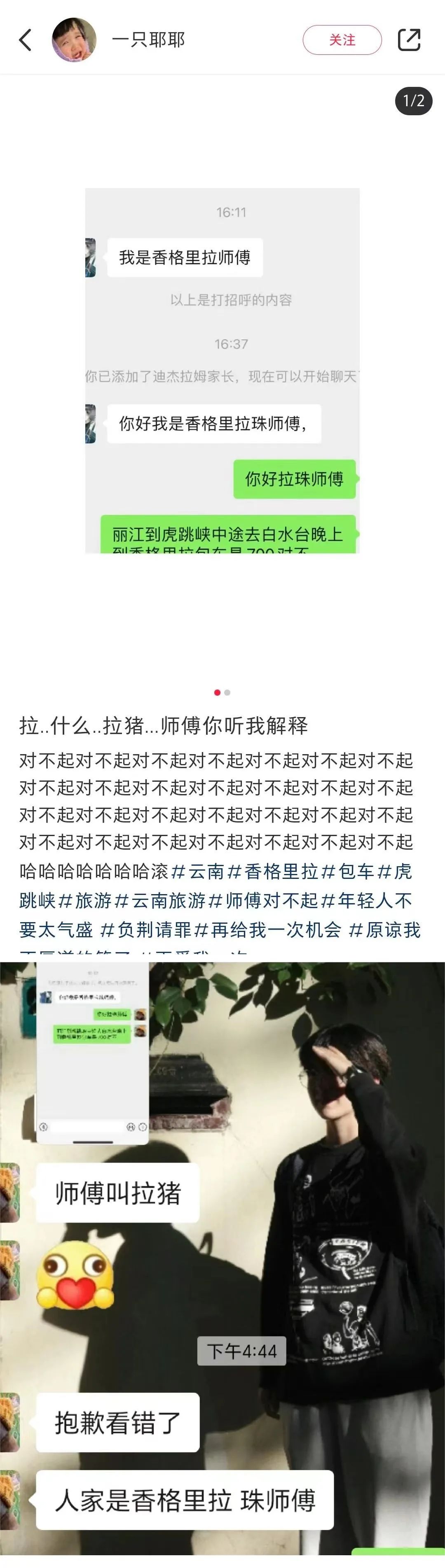The width and height of the screenshot is (445, 1568).
Task: Follow the author with 关注 button
Action: 342,40
